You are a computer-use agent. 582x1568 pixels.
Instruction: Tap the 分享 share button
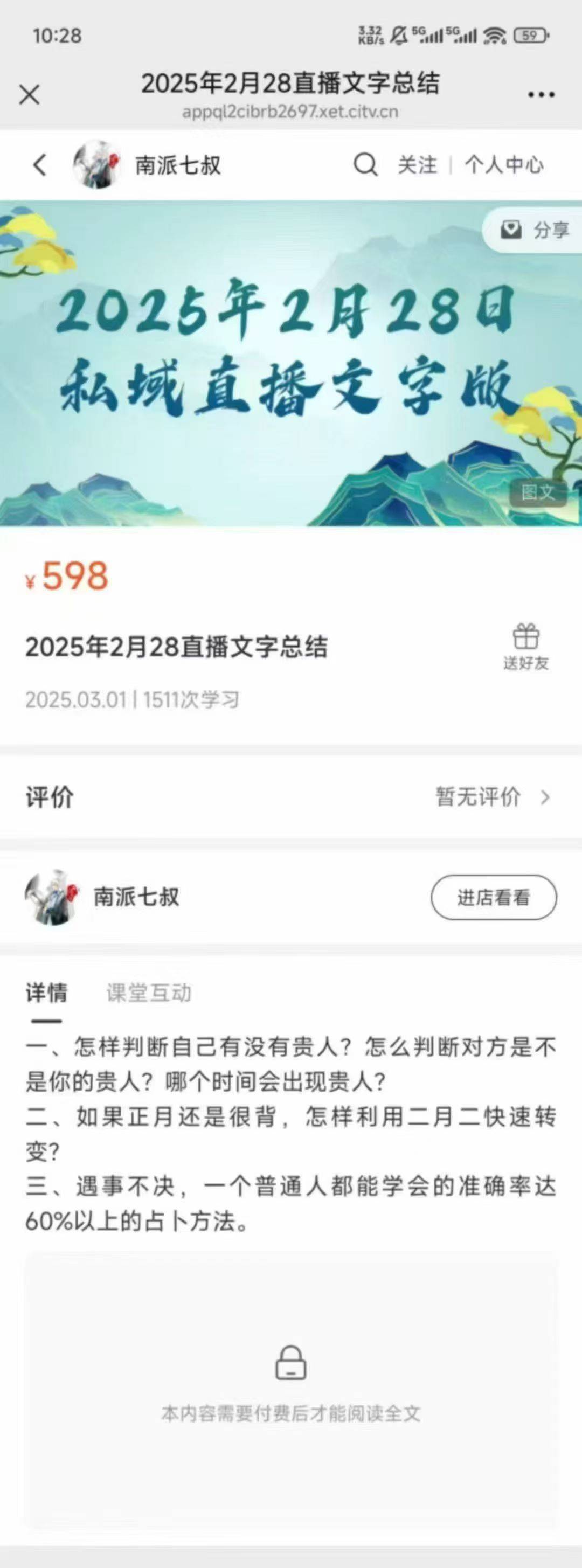coord(536,230)
